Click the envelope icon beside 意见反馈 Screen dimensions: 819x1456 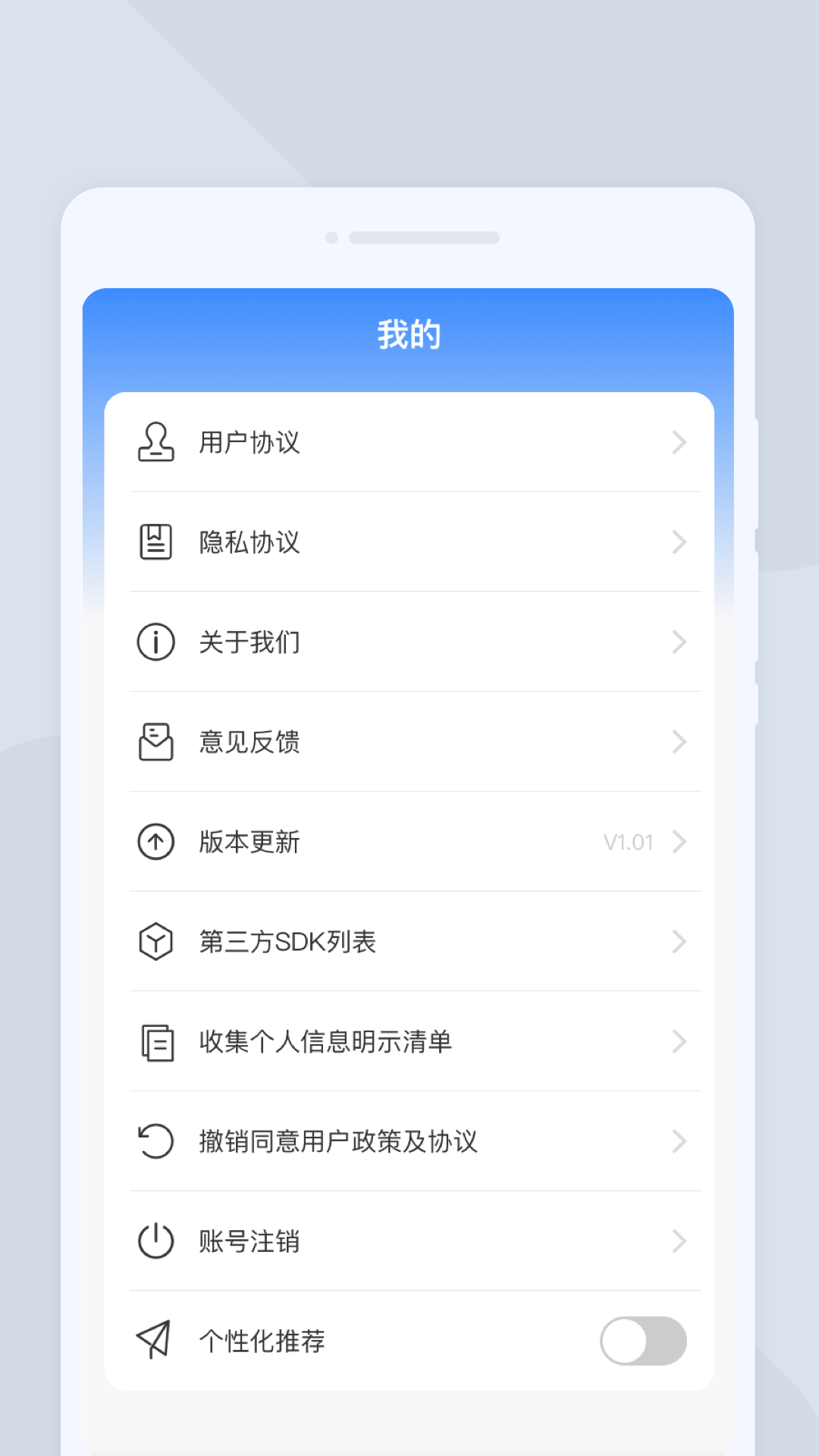155,742
